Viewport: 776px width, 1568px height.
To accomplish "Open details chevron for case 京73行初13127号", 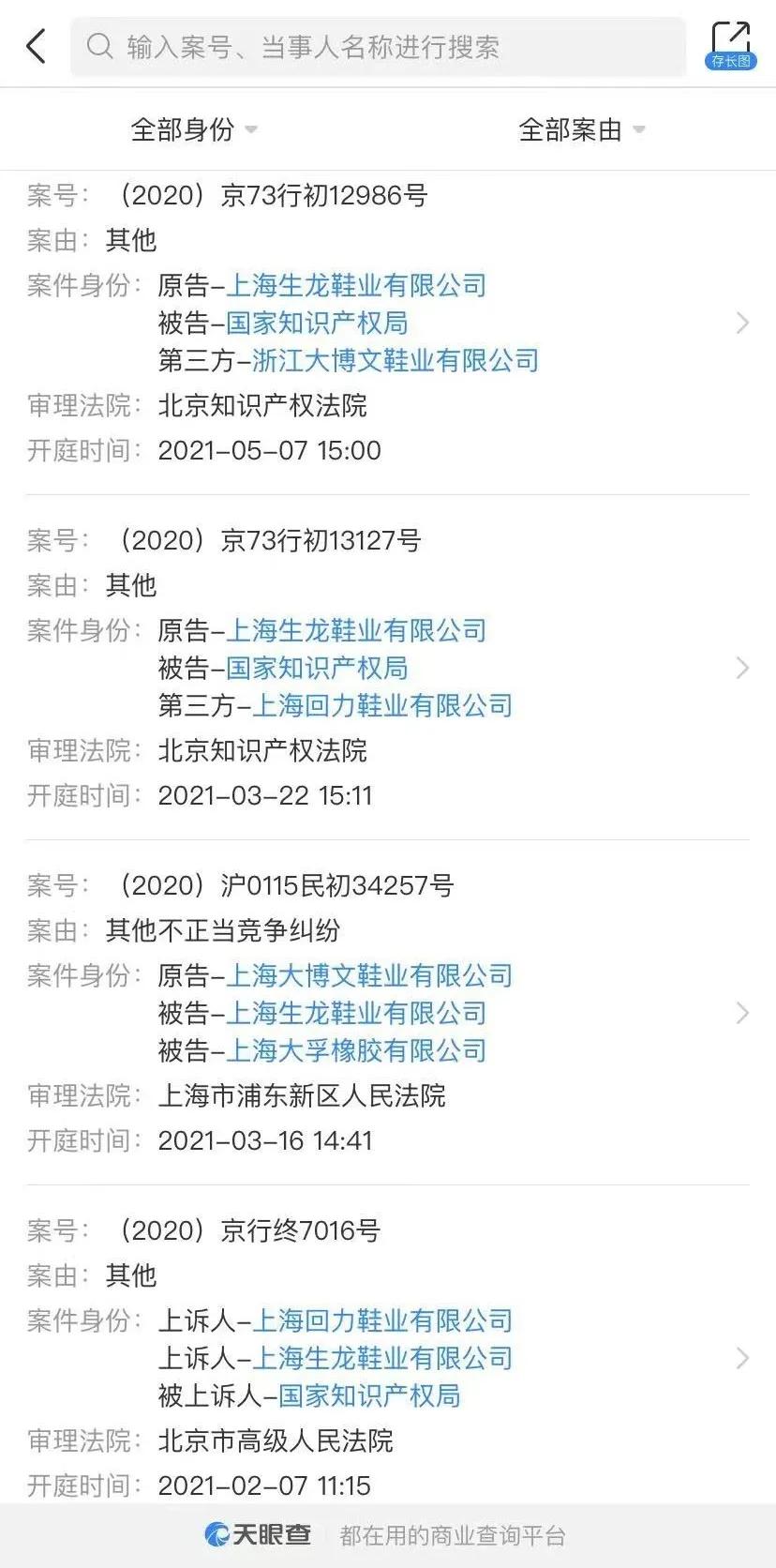I will [x=743, y=668].
